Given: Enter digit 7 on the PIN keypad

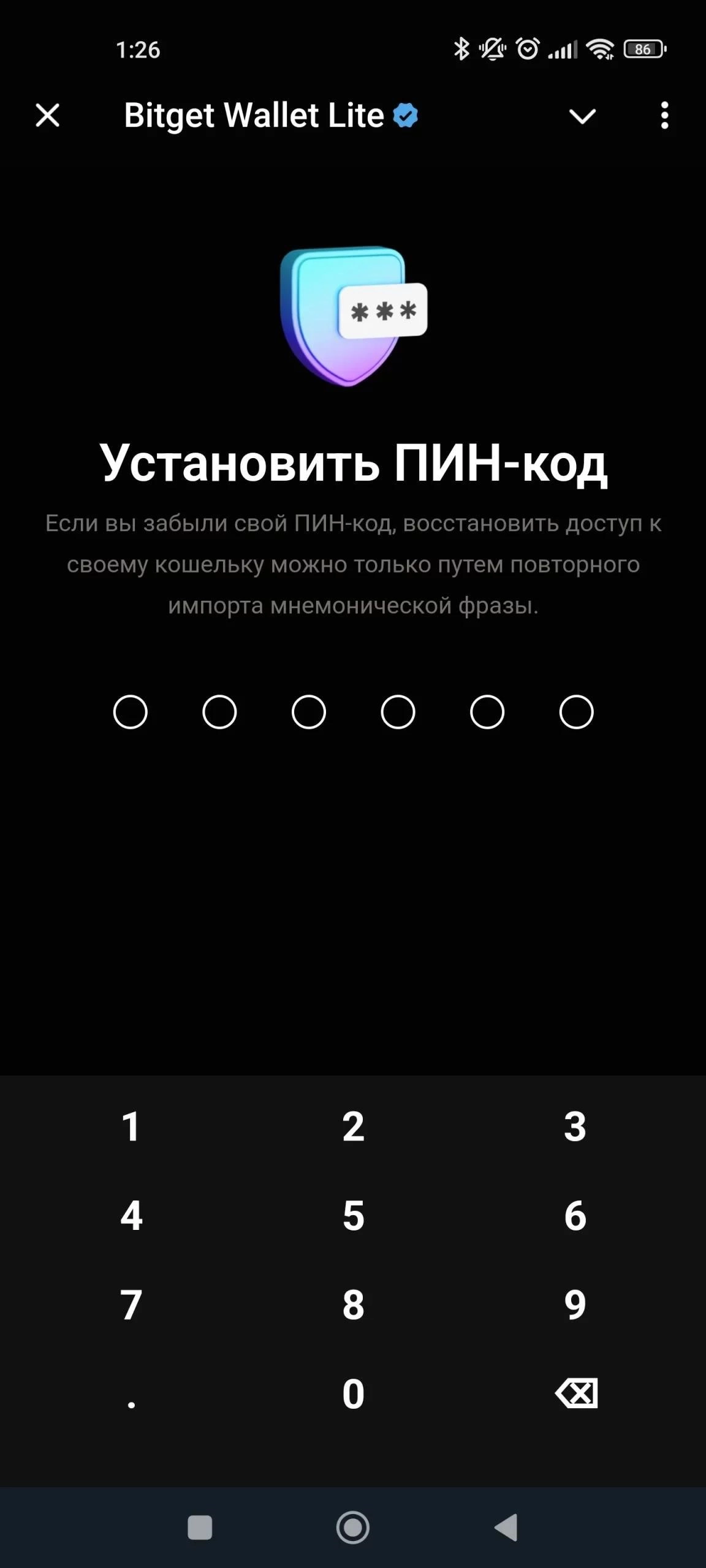Looking at the screenshot, I should tap(131, 1305).
